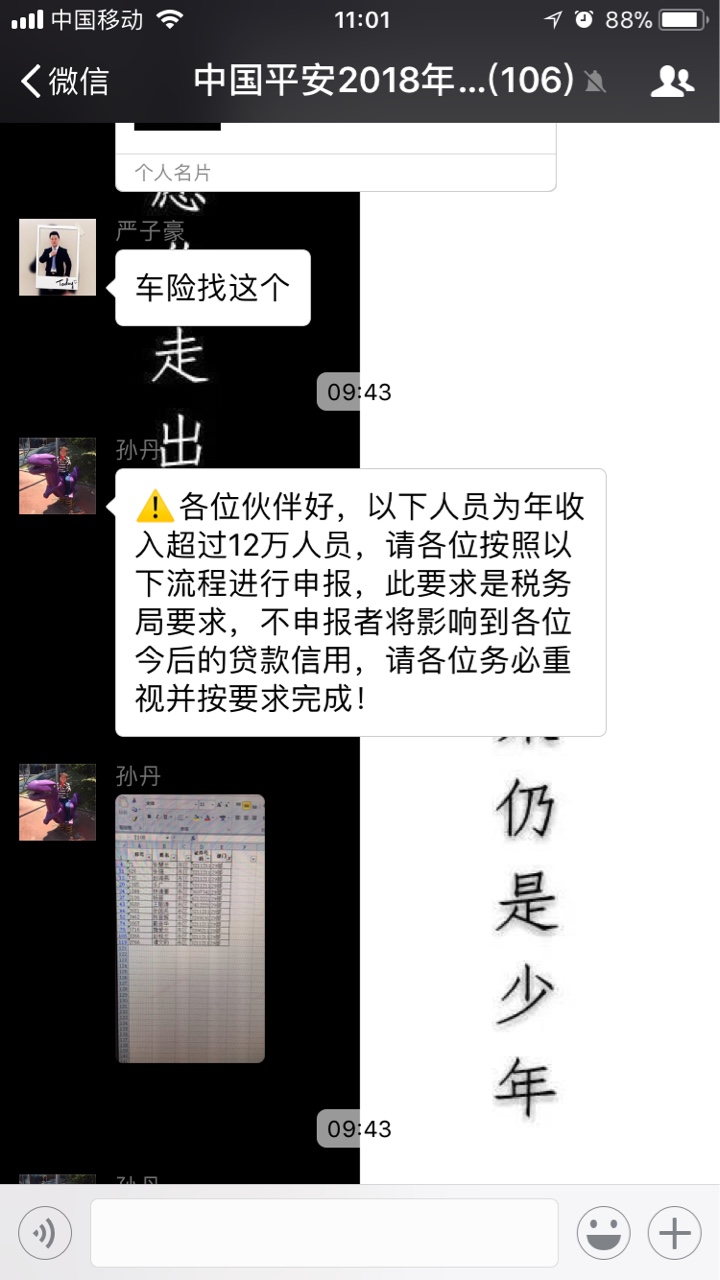Open the emoji sticker panel

click(603, 1233)
